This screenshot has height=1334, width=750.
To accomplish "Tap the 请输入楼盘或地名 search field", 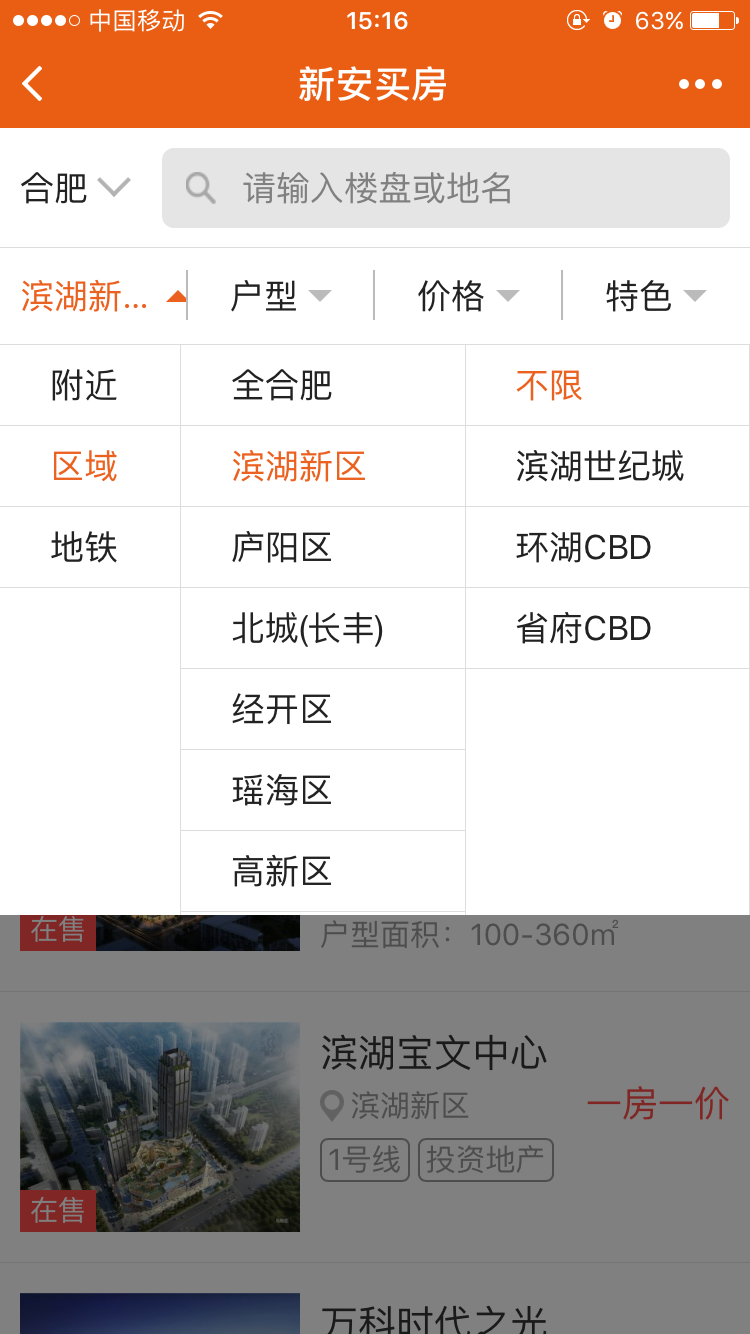I will point(446,188).
